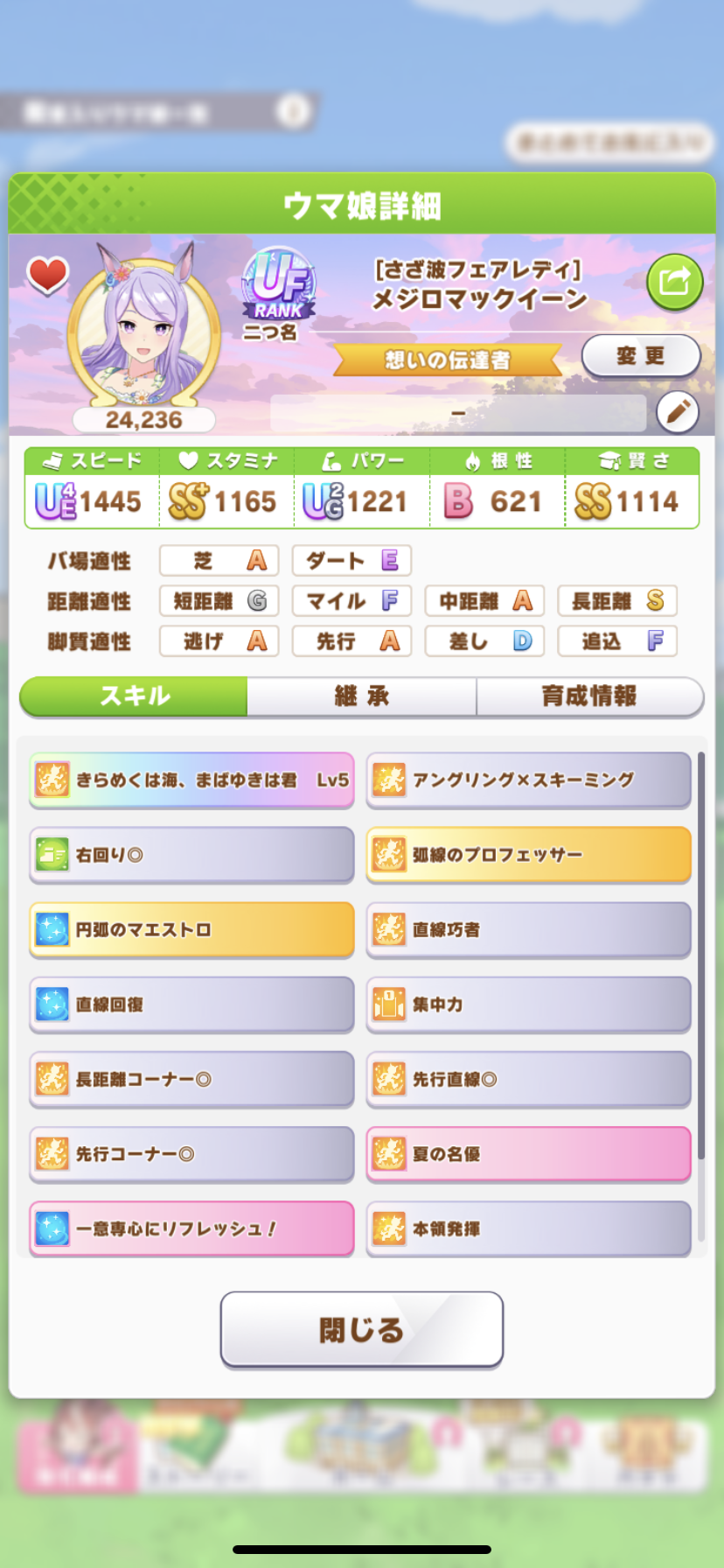The height and width of the screenshot is (1568, 724).
Task: View the きらめくは海、まばゆきは君 skill
Action: [191, 780]
